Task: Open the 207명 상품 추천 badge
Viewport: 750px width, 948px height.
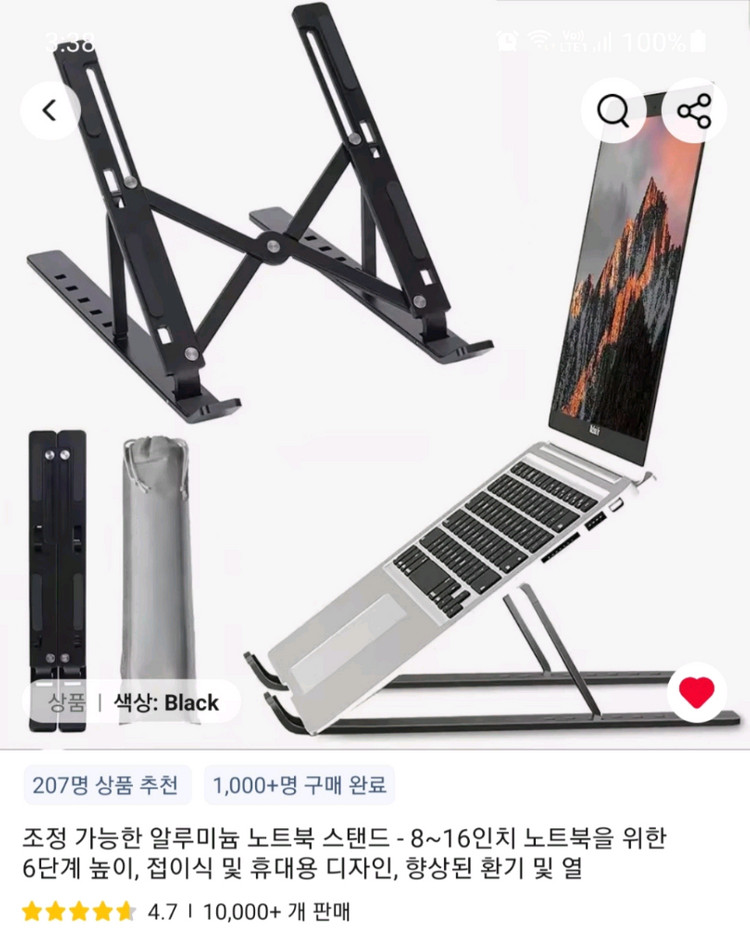Action: [x=105, y=786]
